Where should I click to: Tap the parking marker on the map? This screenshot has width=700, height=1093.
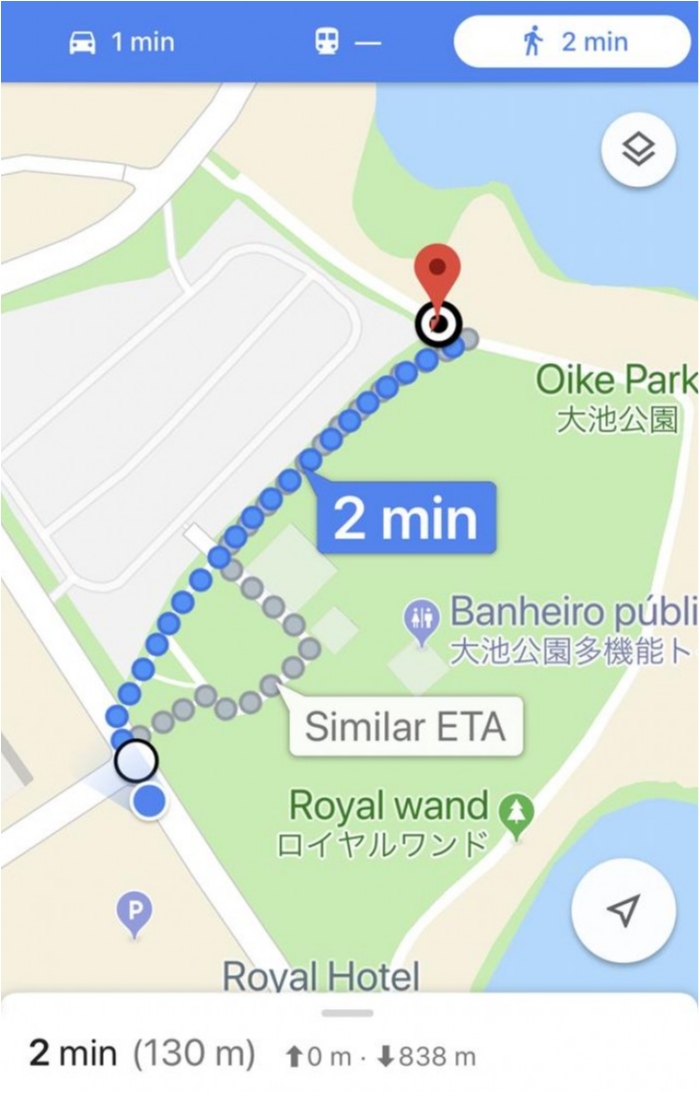[135, 912]
